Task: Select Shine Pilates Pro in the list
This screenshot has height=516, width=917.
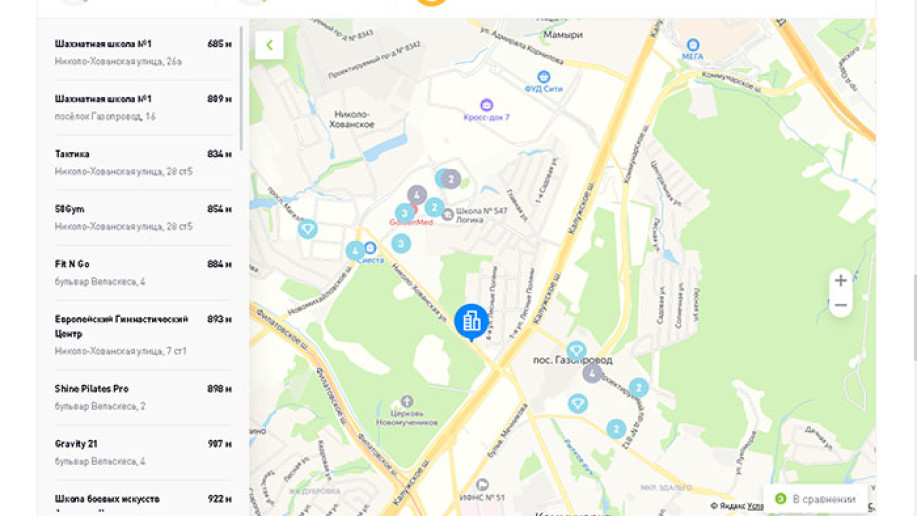Action: click(142, 396)
